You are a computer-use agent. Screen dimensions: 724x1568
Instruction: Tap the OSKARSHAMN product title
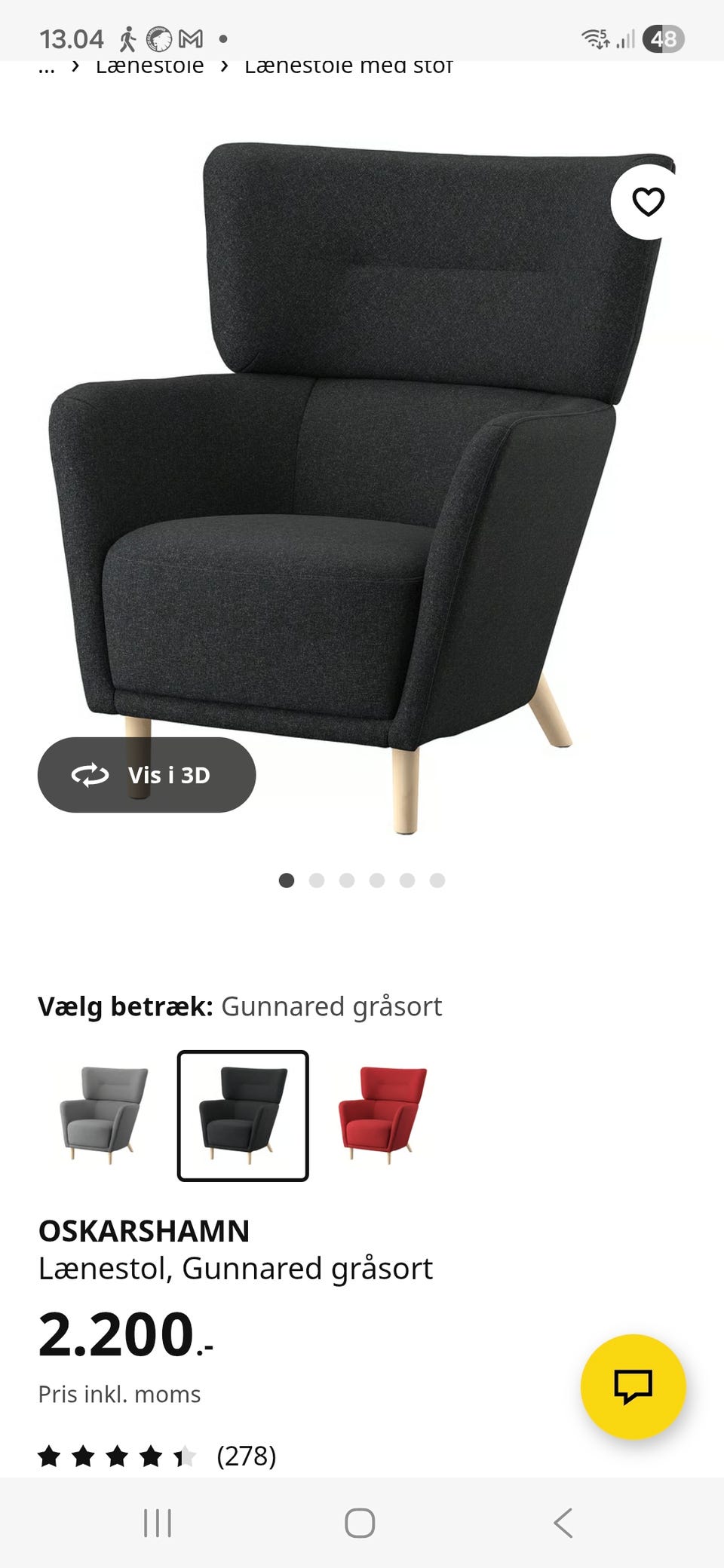pyautogui.click(x=145, y=1231)
